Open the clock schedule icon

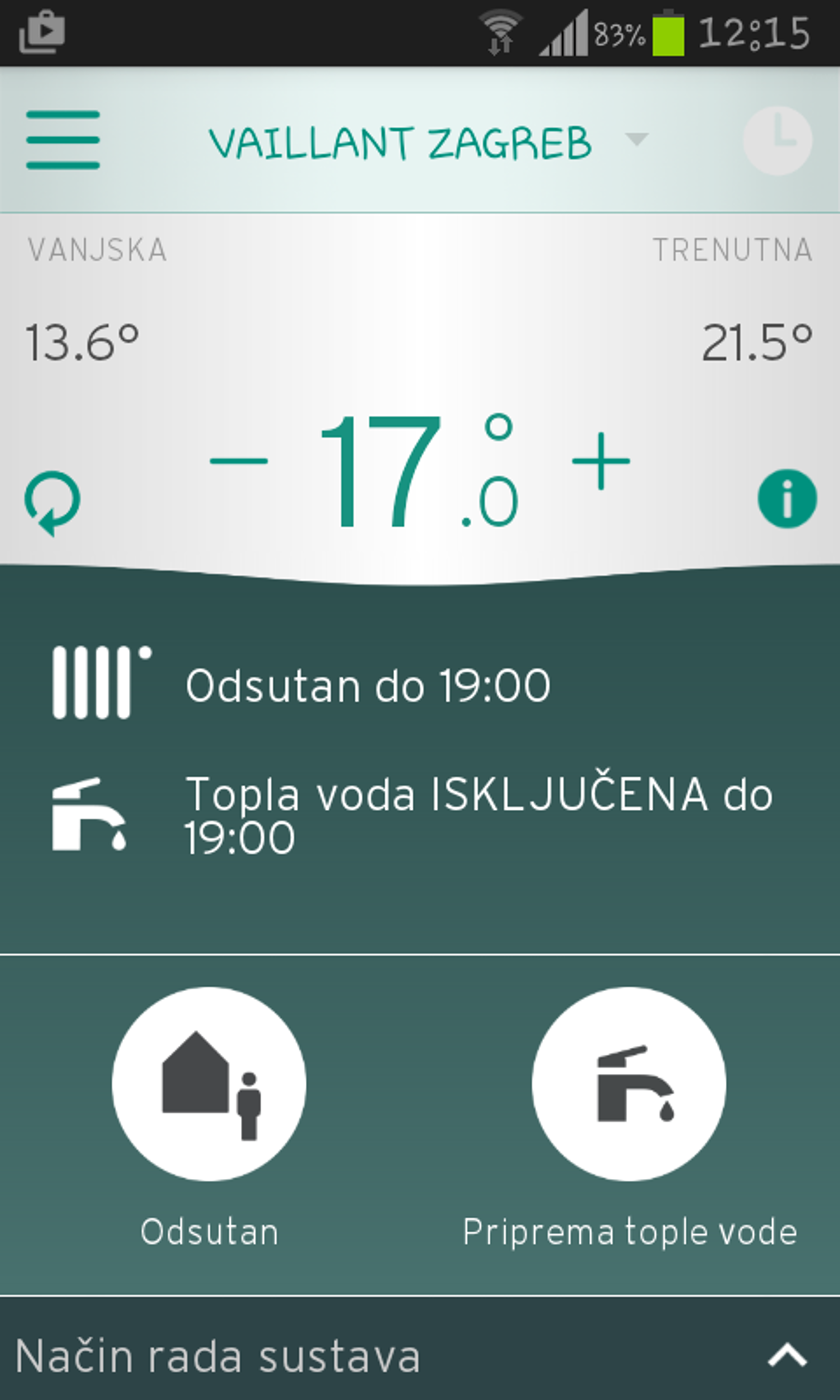click(777, 140)
